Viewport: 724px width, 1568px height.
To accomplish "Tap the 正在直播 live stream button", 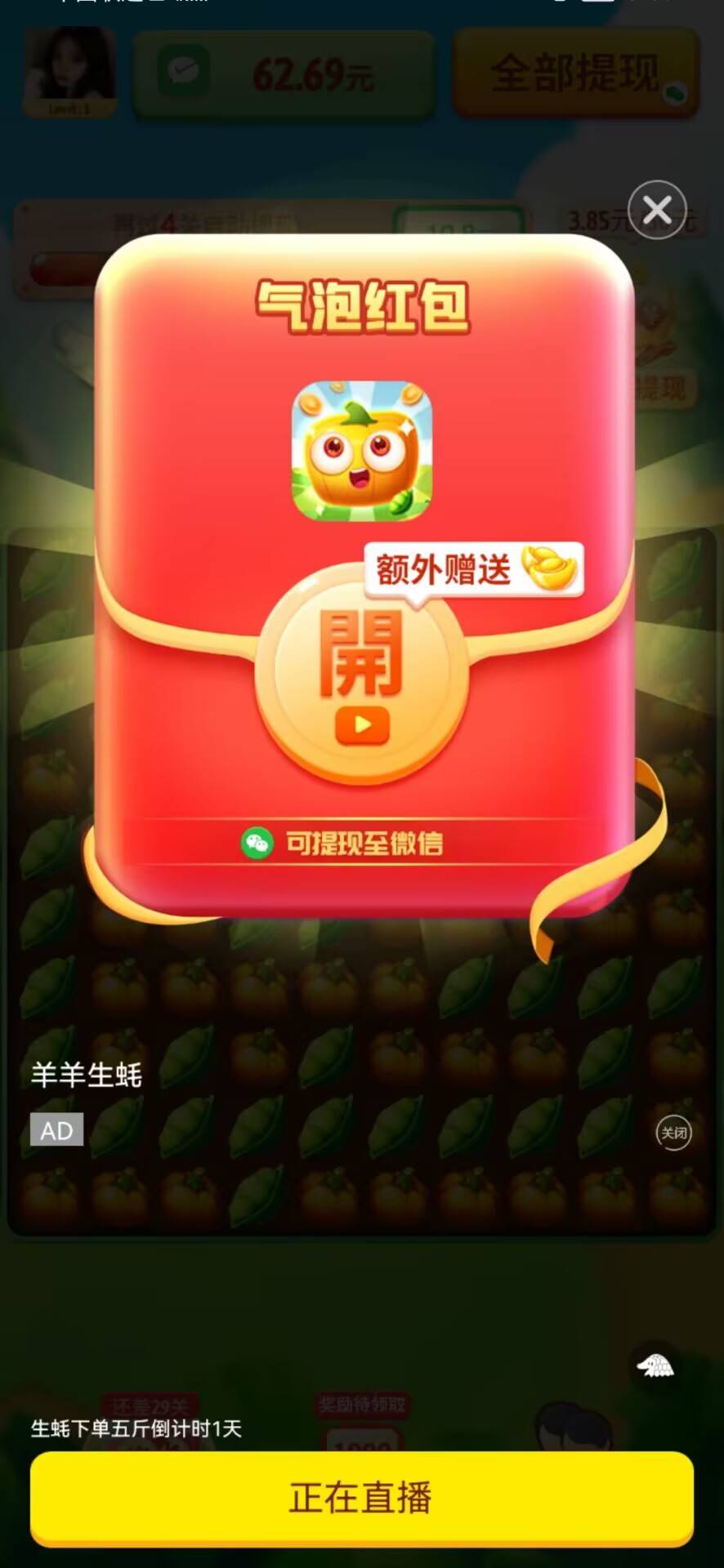I will coord(361,1499).
